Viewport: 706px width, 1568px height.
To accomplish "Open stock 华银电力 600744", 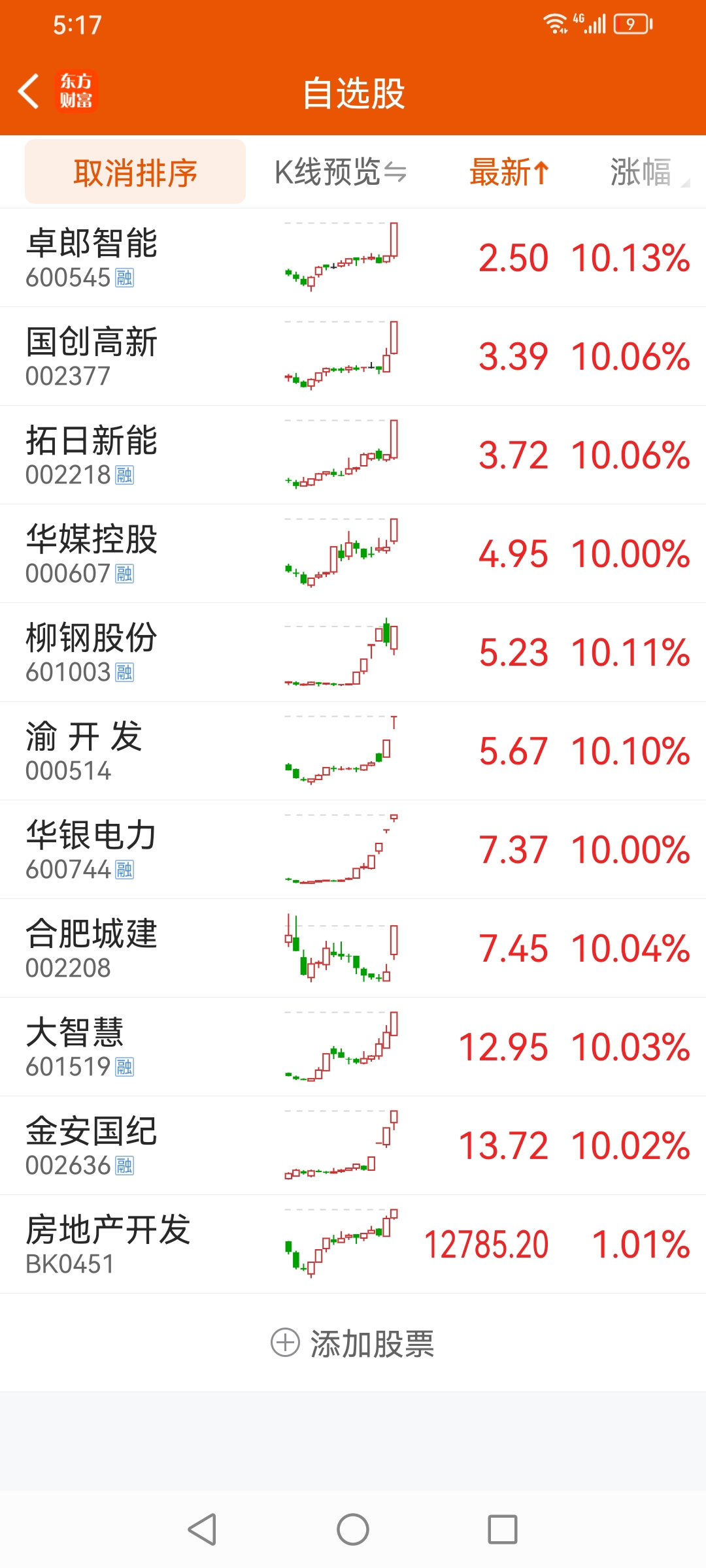I will 353,850.
